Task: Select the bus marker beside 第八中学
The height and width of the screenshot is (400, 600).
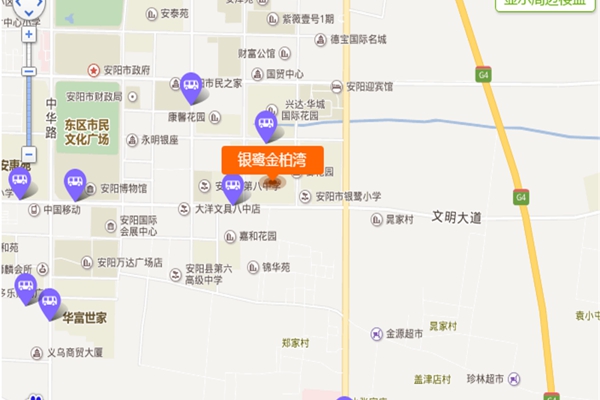Action: 233,186
